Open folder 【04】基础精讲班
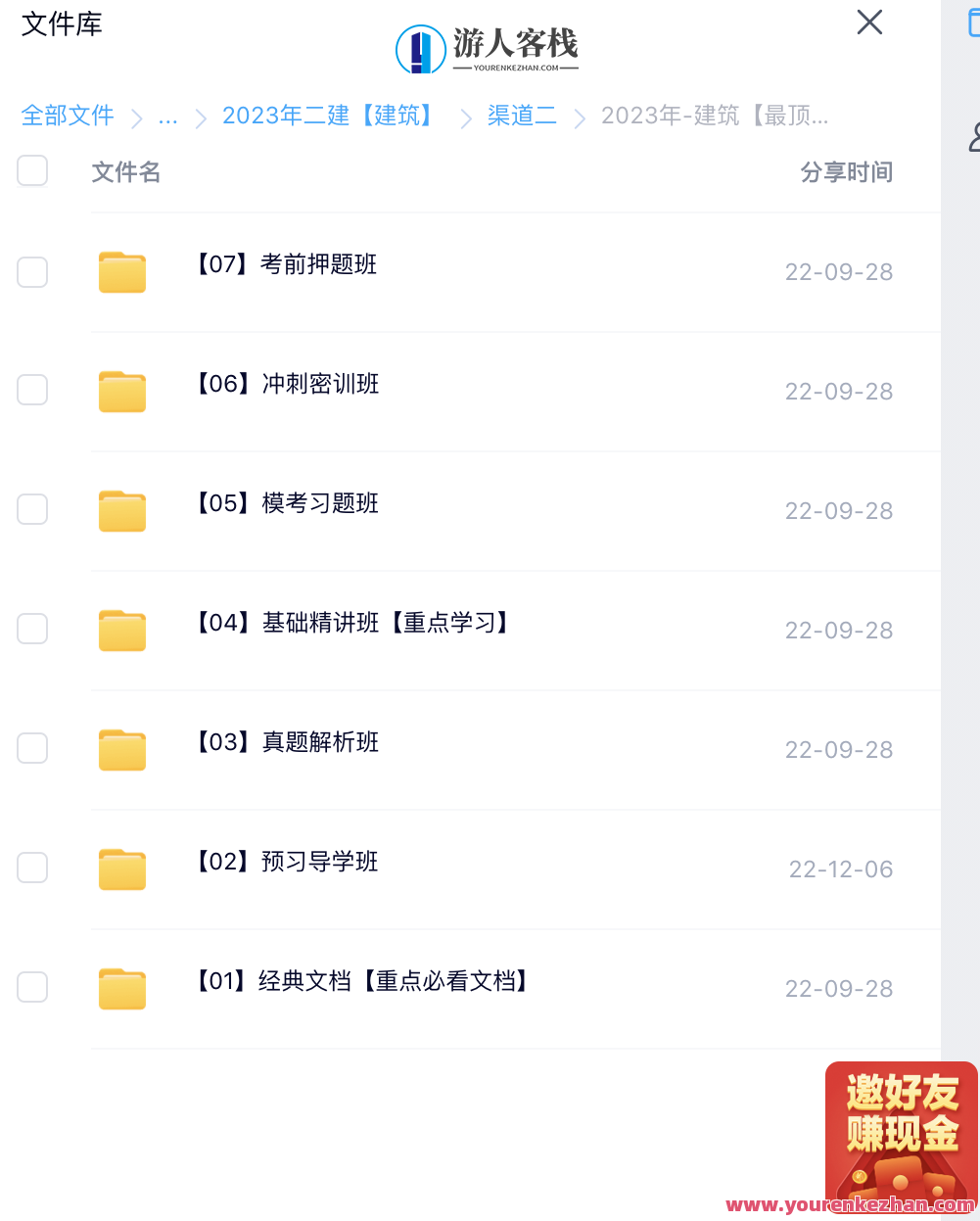Screen dimensions: 980x1221 click(352, 623)
